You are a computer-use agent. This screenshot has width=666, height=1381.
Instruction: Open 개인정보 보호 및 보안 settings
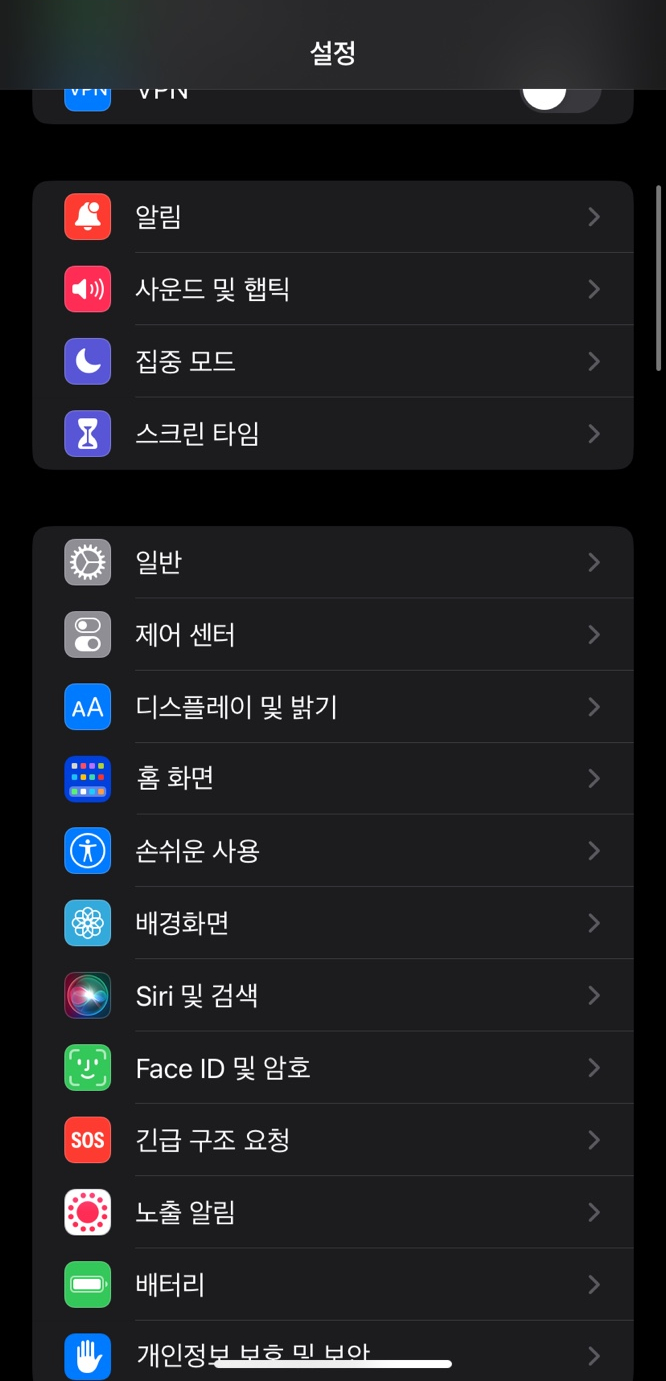[333, 1350]
